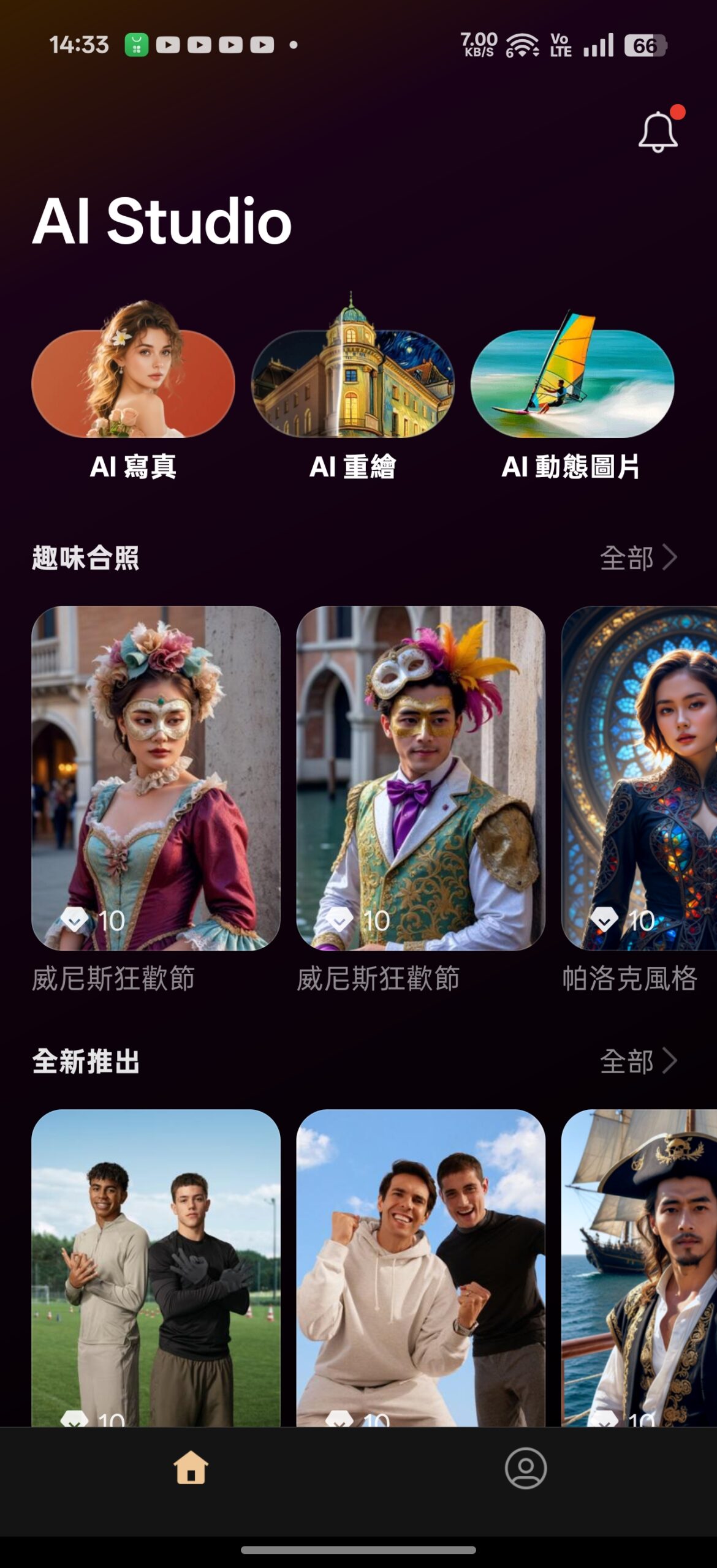
Task: Open the 帕洛克風格 template
Action: 639,778
